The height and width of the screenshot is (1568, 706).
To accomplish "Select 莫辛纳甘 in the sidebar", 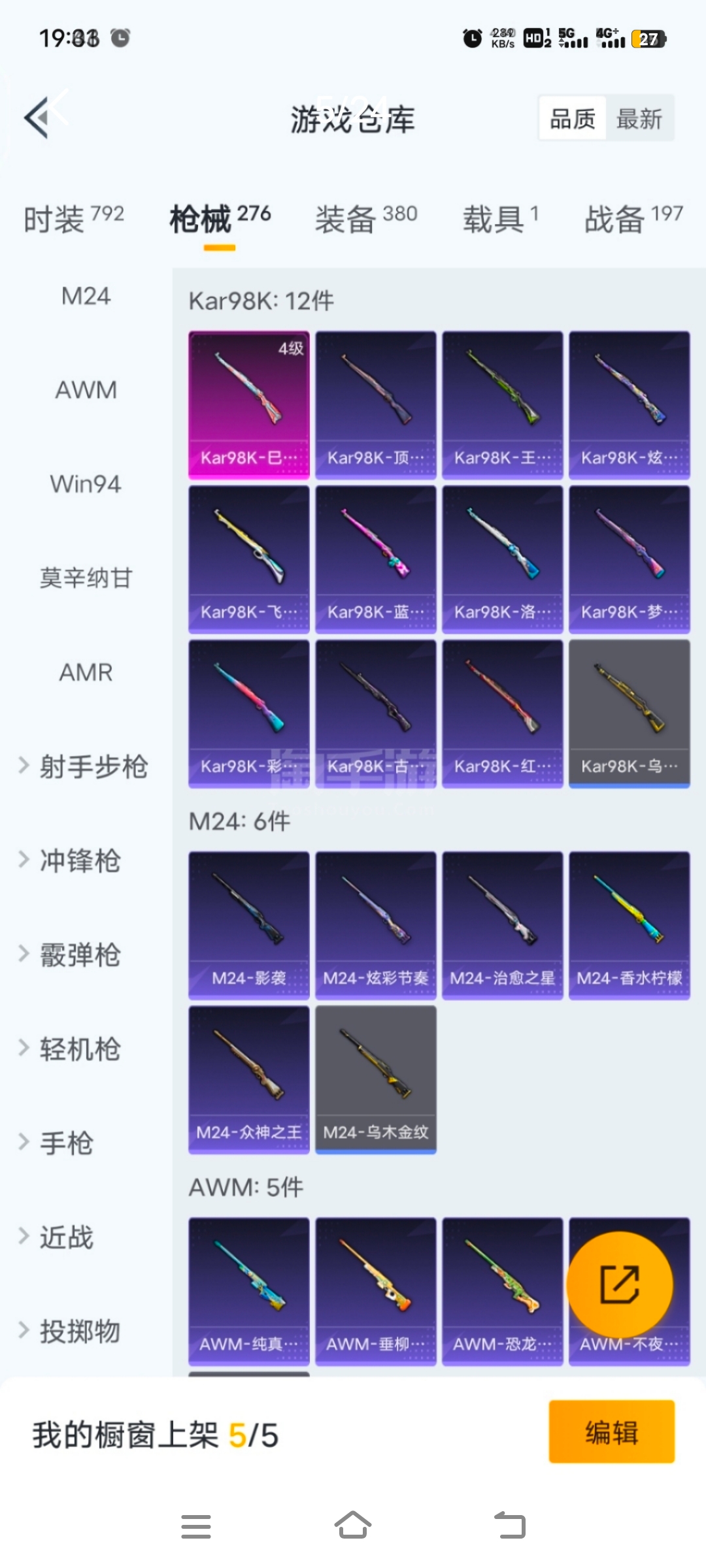I will 86,578.
